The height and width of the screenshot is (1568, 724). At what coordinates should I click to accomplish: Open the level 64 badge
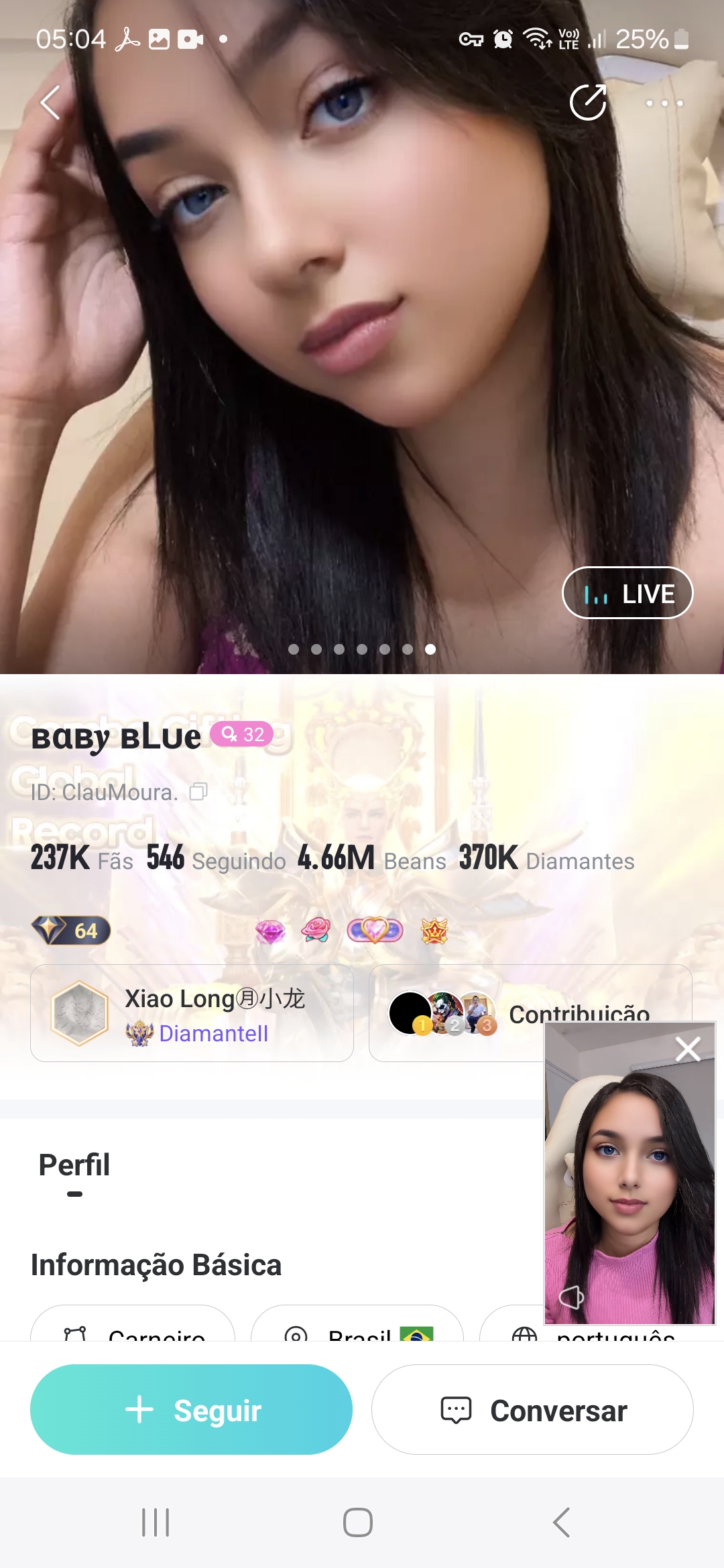(71, 930)
